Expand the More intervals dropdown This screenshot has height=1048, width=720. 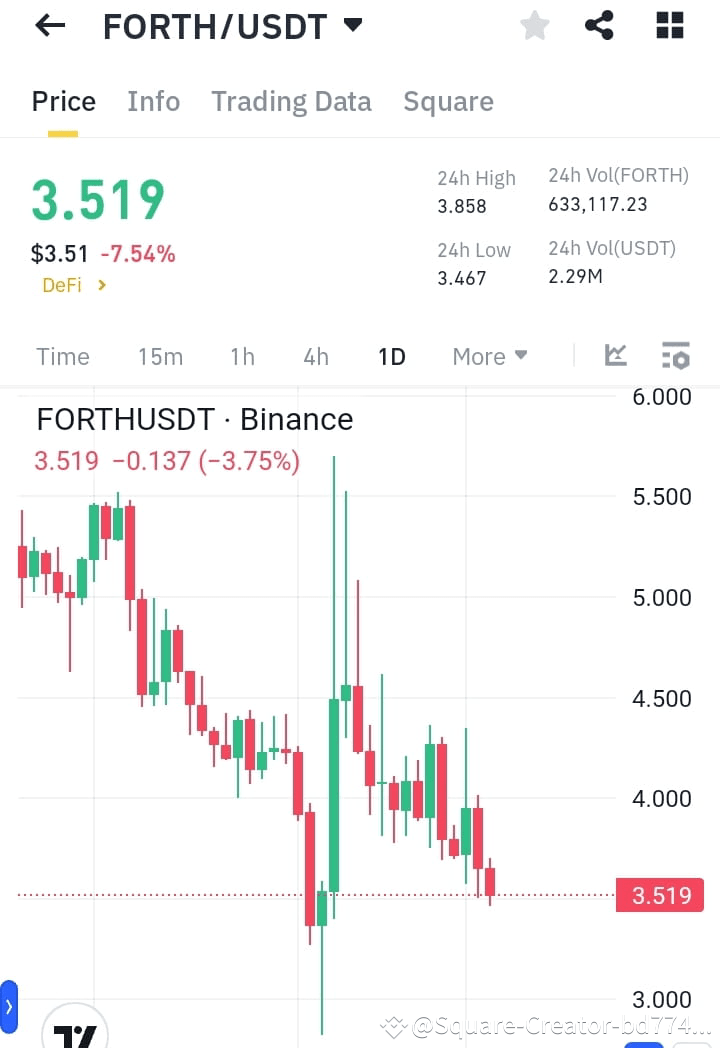489,355
